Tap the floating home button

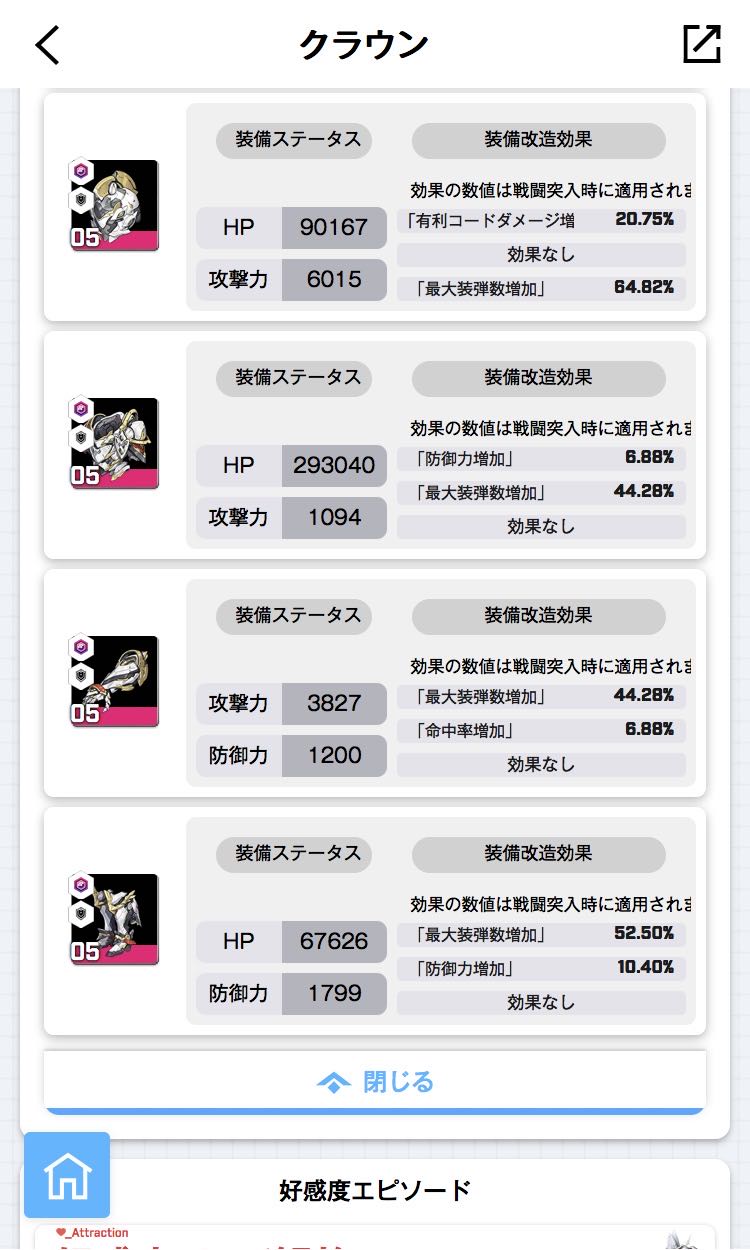coord(67,1175)
